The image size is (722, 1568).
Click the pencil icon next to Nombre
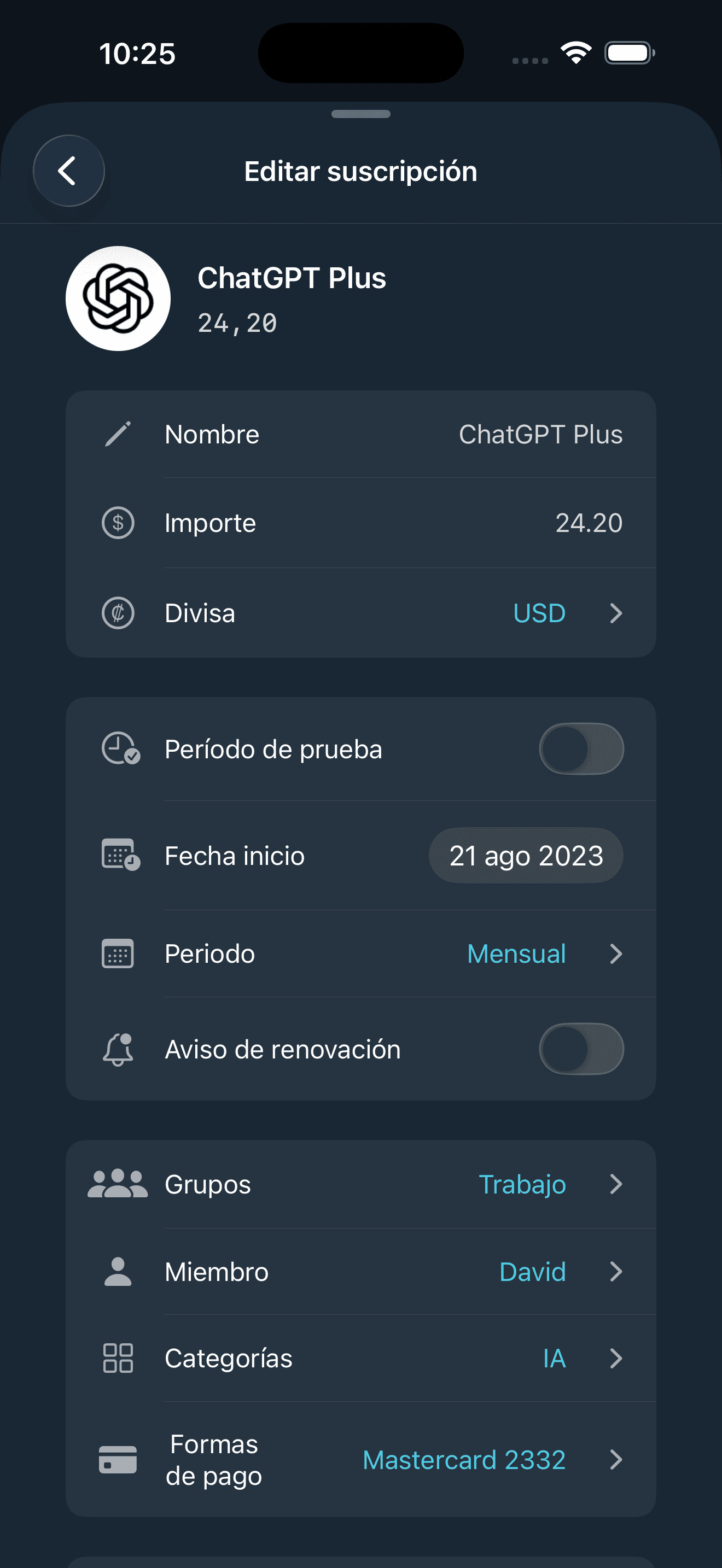coord(119,434)
